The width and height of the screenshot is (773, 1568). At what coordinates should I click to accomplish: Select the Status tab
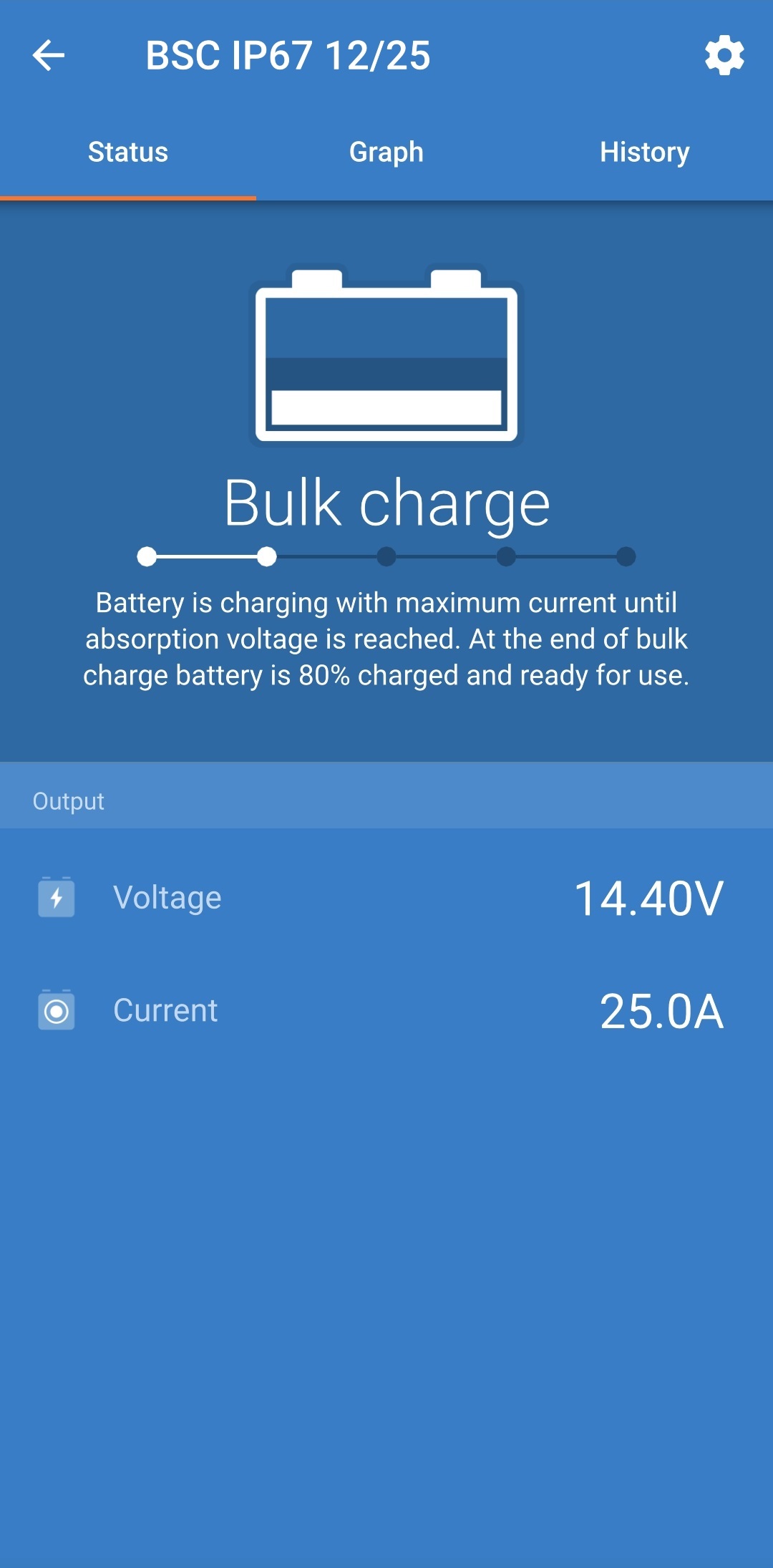(128, 152)
